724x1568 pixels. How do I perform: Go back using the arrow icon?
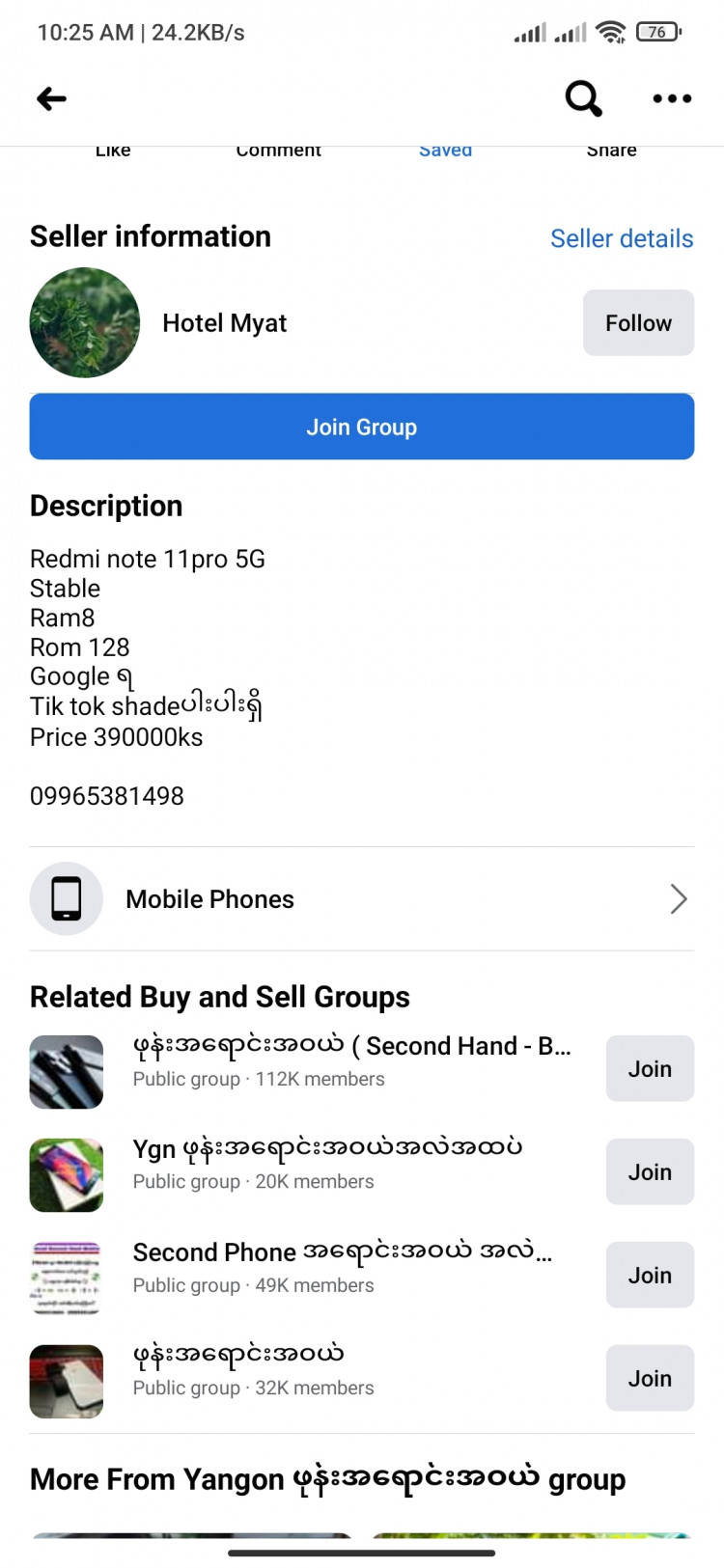52,98
